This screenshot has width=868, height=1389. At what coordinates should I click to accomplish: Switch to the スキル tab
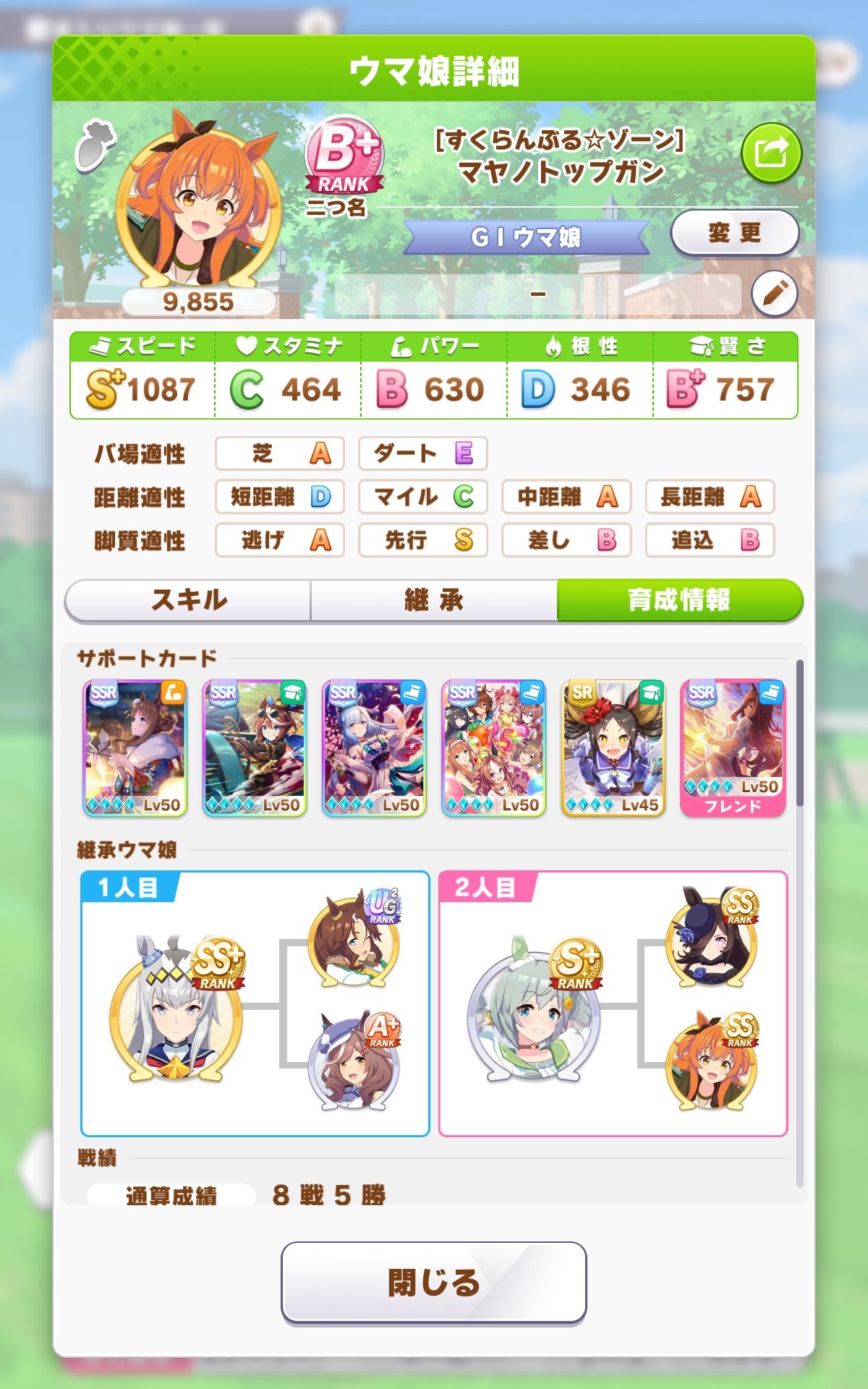(x=188, y=600)
